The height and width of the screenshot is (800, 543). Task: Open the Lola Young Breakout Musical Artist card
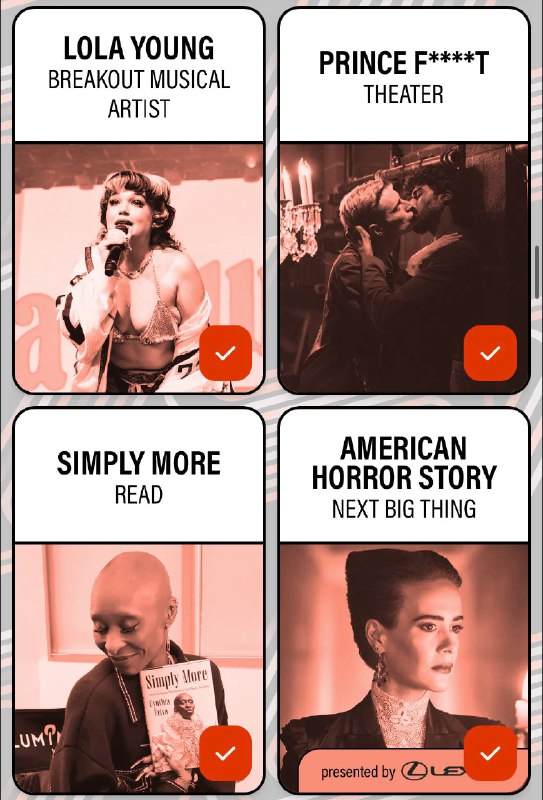click(x=139, y=201)
